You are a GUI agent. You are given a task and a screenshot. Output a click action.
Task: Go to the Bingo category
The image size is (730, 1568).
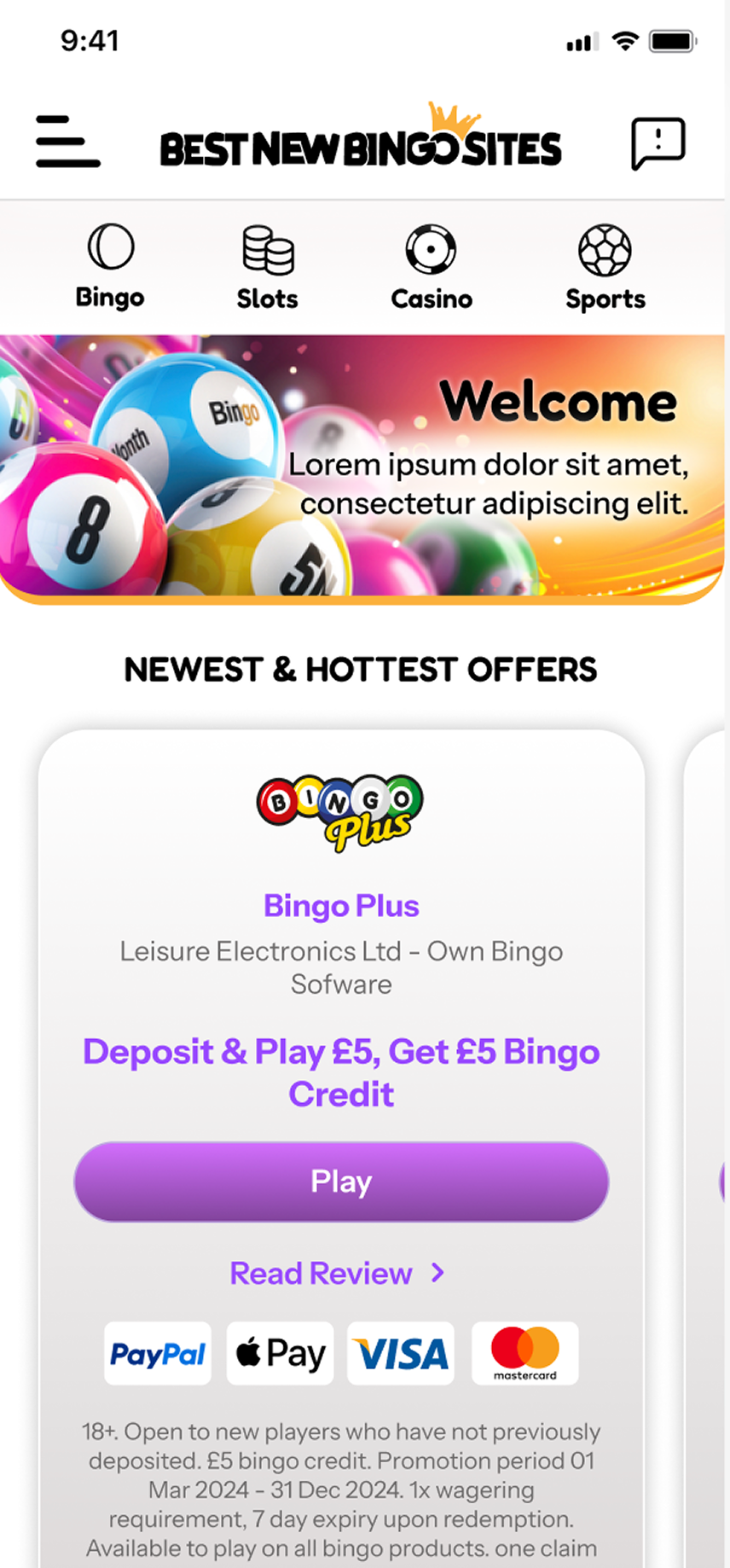(110, 266)
